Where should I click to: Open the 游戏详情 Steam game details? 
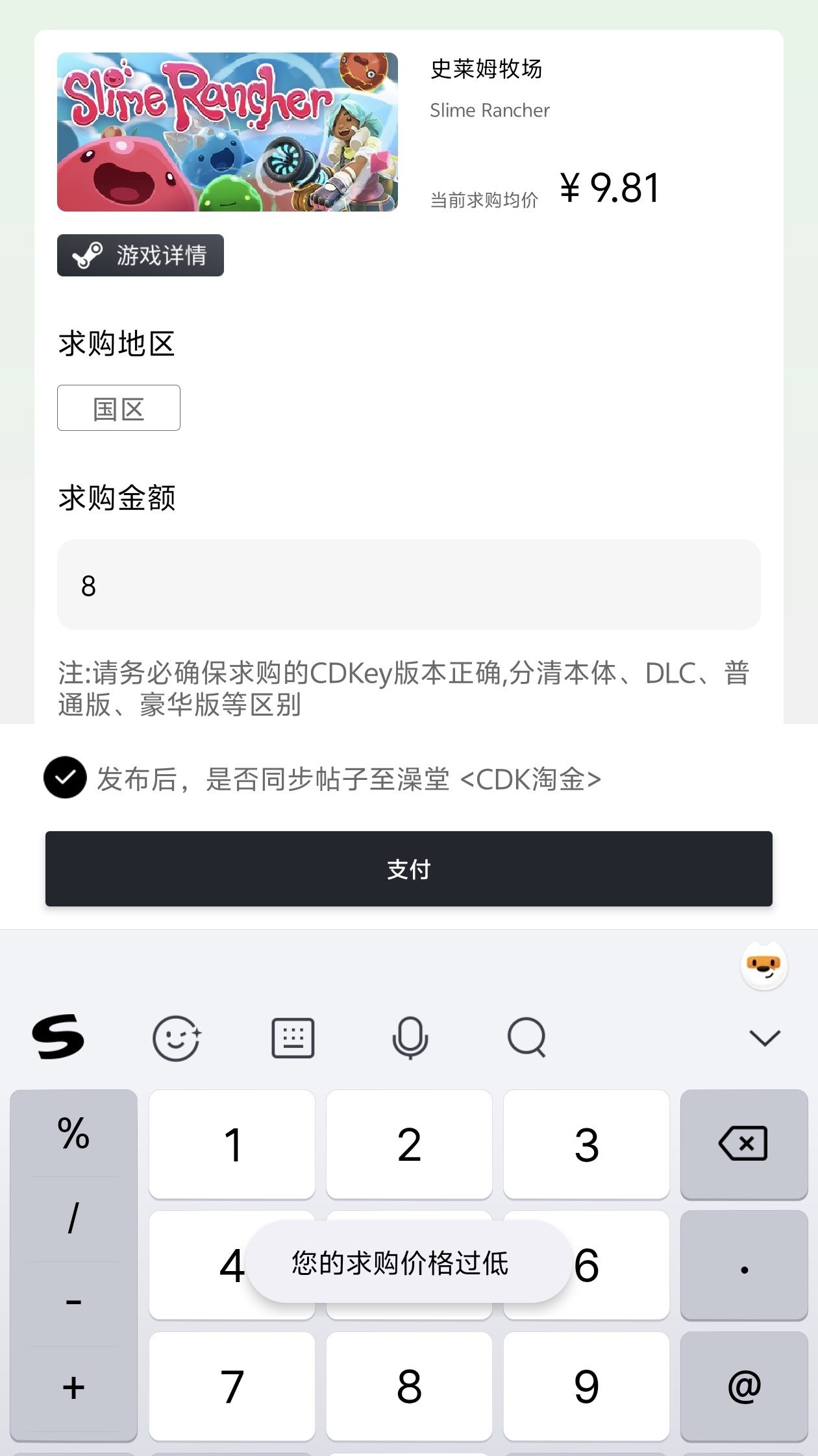click(140, 255)
